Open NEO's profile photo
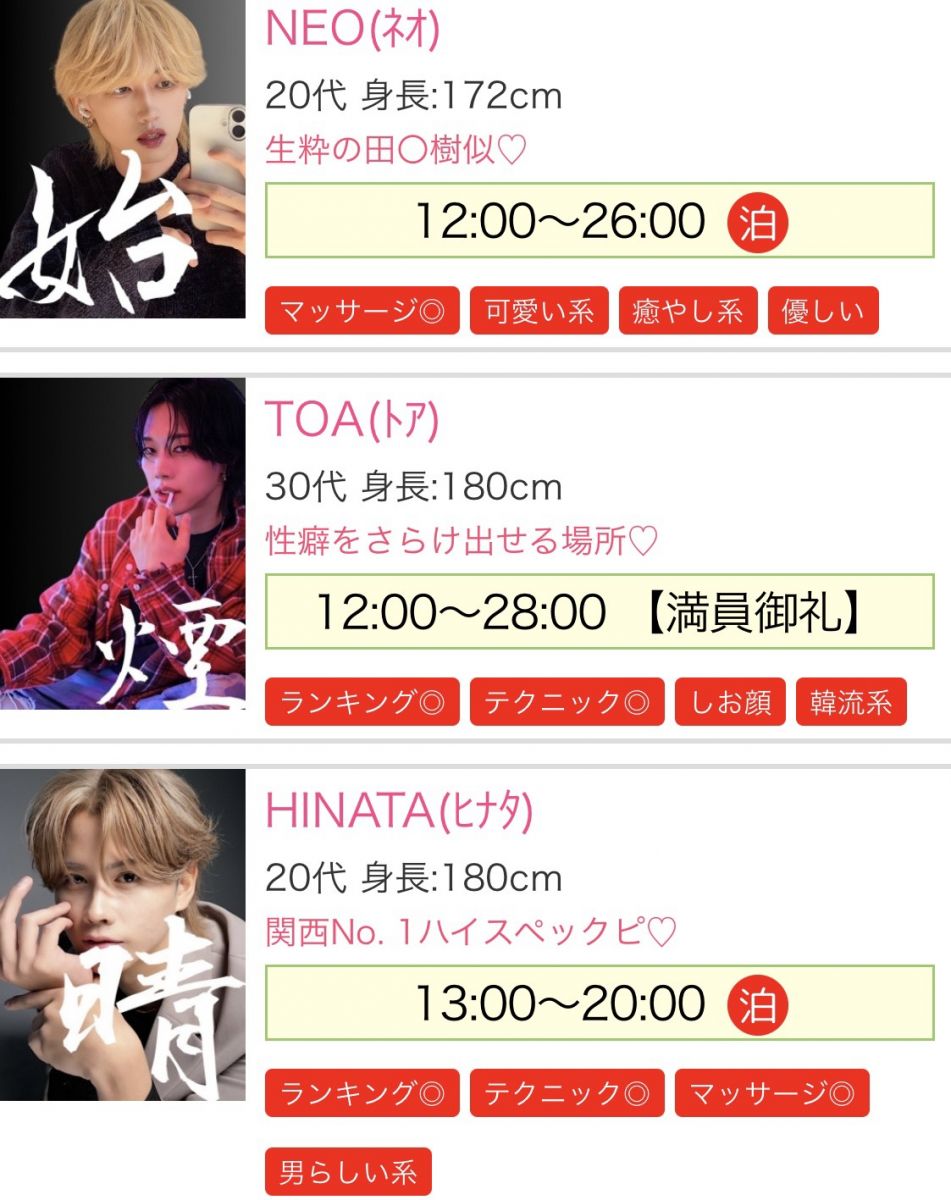 [122, 158]
